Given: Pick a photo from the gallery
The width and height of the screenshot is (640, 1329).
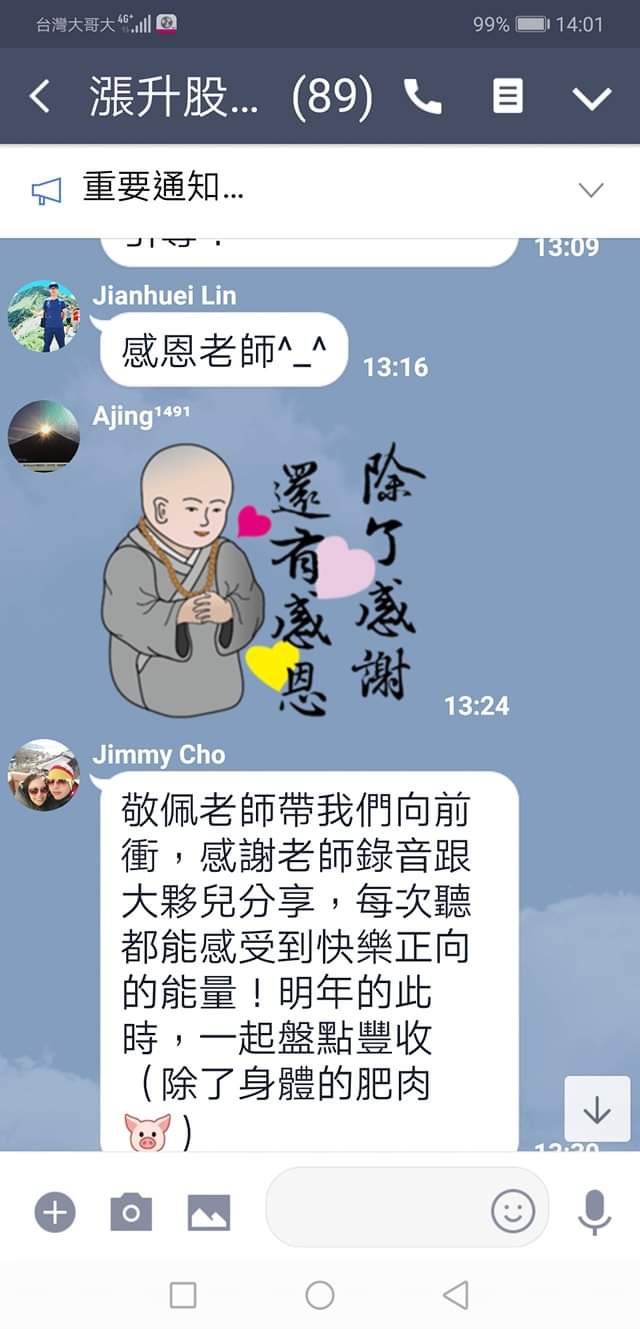Looking at the screenshot, I should coord(209,1213).
